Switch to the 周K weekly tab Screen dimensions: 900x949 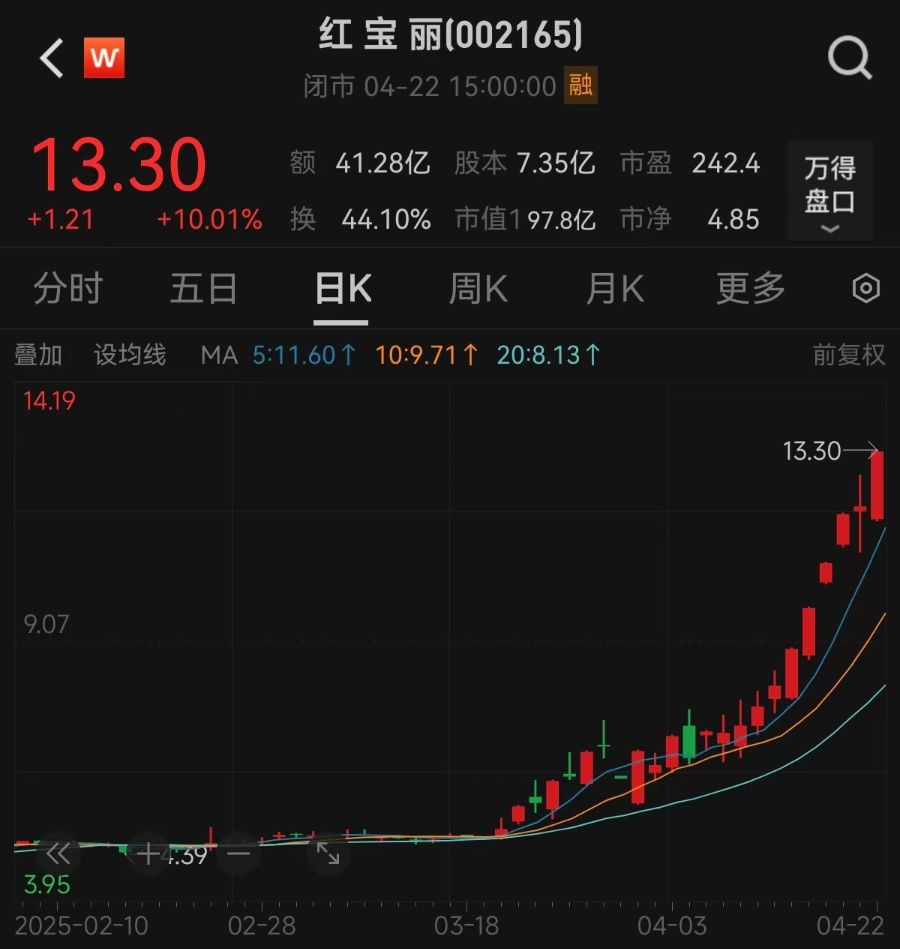[x=479, y=288]
